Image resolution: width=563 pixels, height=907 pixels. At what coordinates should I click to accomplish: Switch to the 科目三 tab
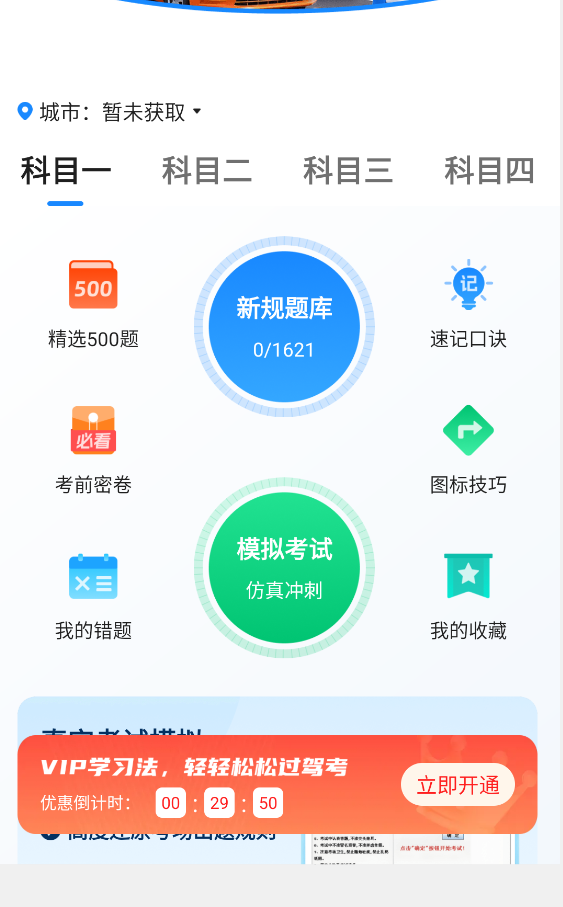pos(348,171)
